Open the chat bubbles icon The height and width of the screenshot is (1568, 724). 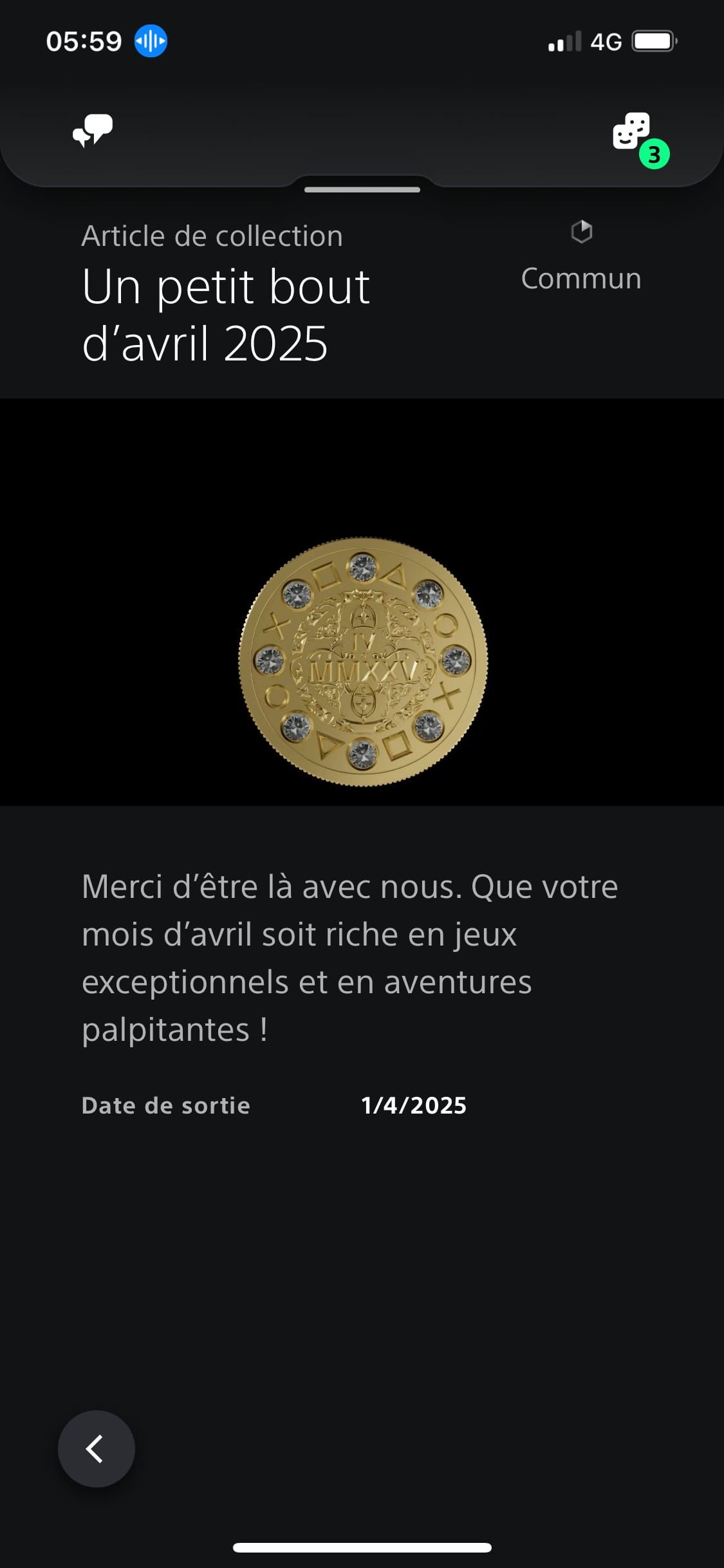pyautogui.click(x=93, y=131)
